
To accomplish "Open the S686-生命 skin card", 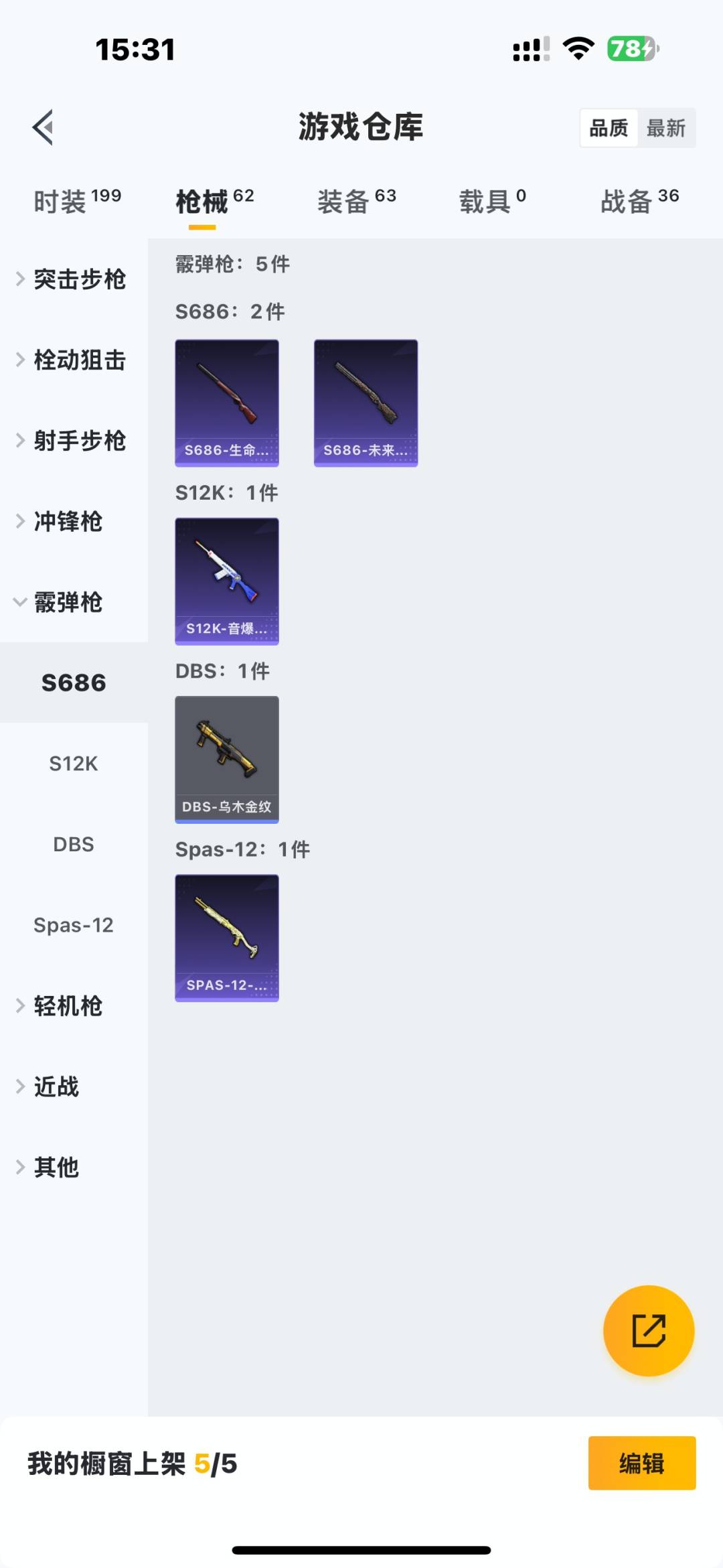I will coord(227,403).
